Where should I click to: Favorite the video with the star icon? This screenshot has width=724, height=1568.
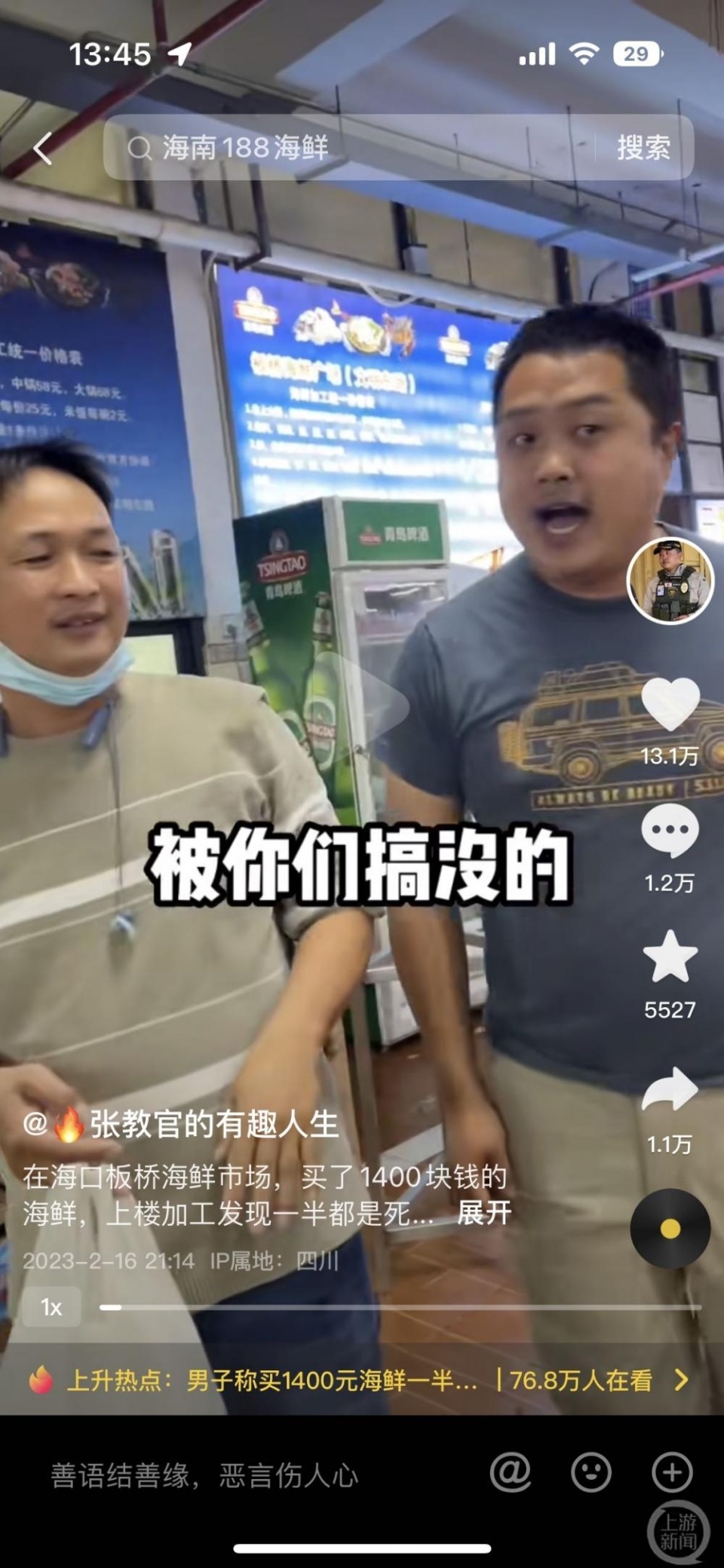(670, 957)
